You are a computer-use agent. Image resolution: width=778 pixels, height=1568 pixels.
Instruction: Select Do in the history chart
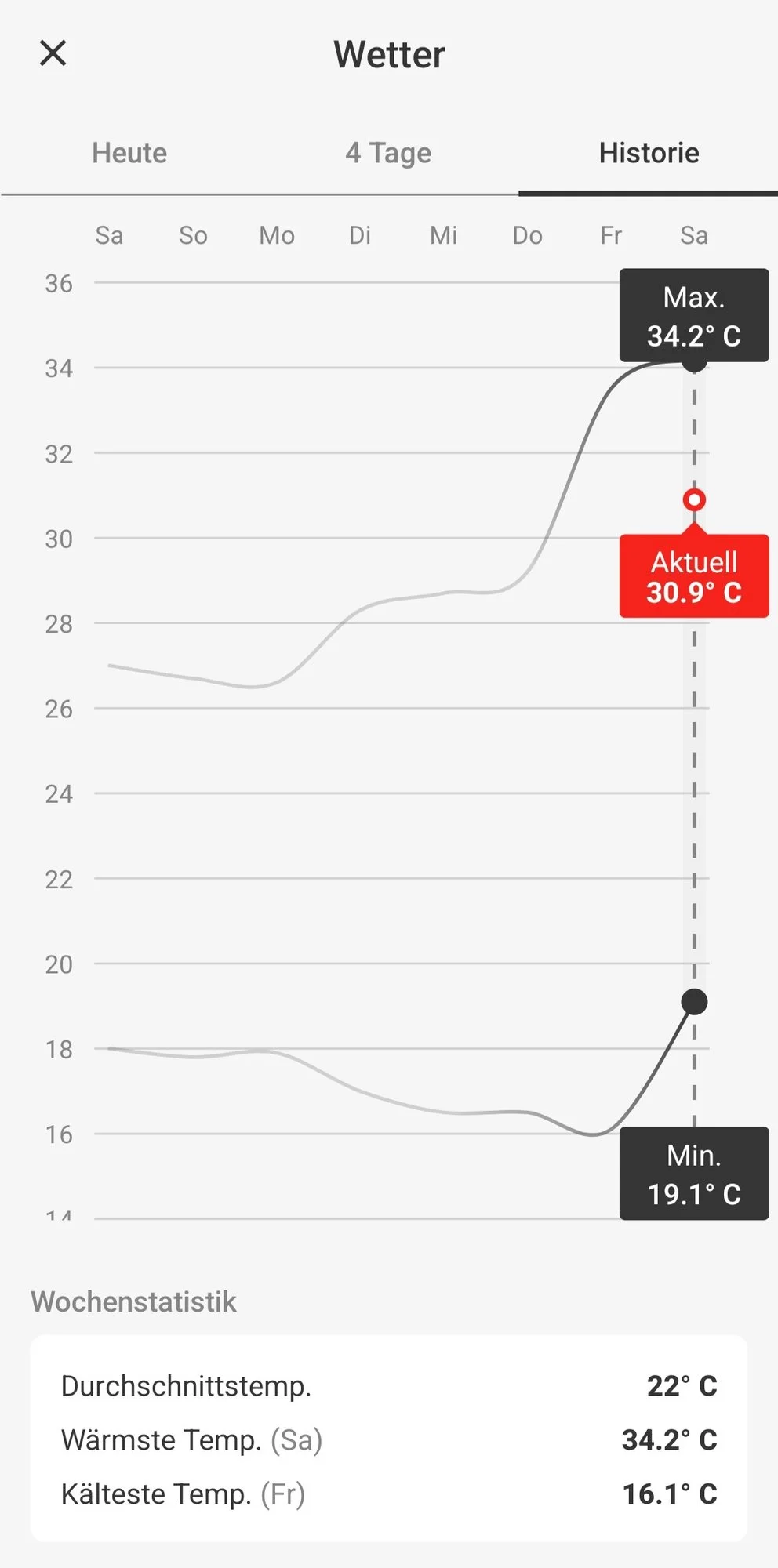pos(527,235)
